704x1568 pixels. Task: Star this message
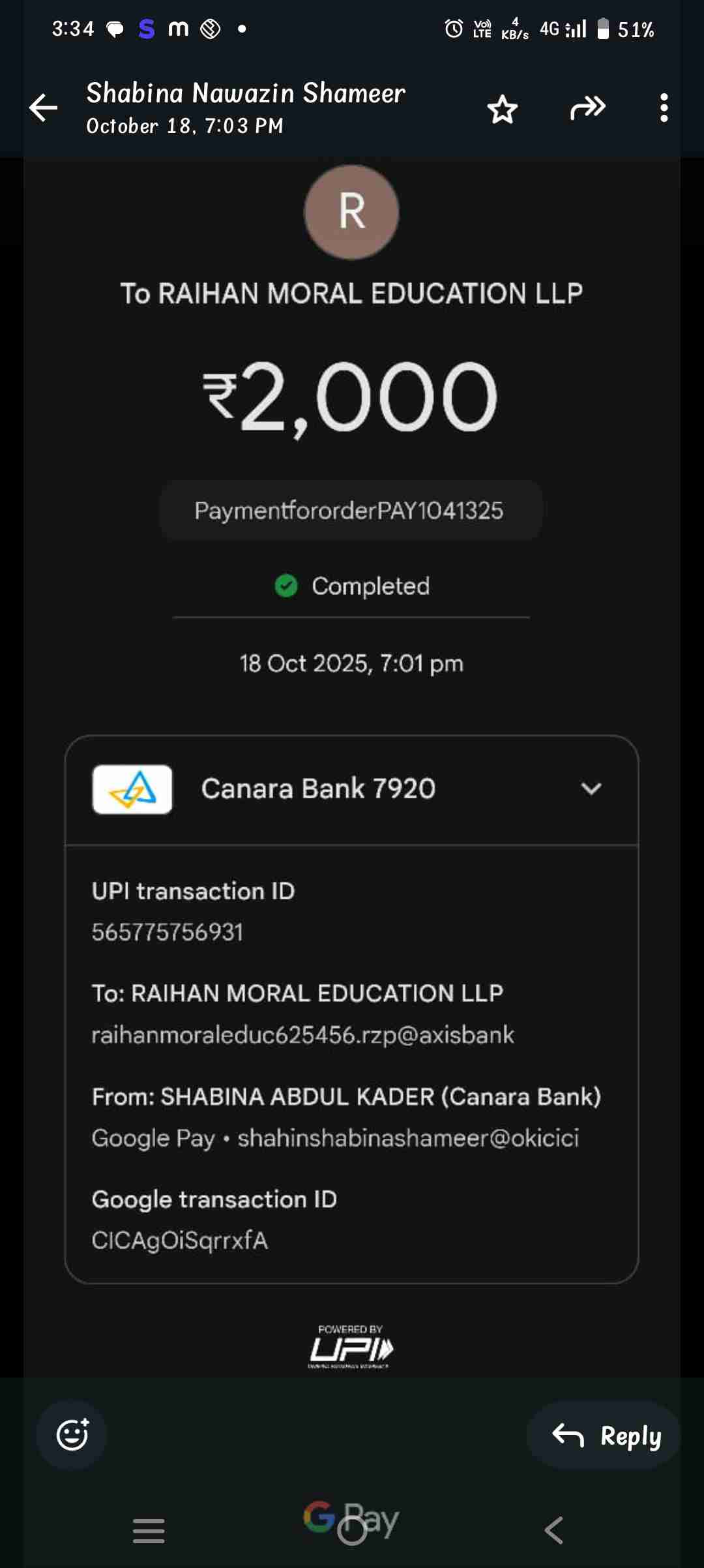(x=502, y=109)
